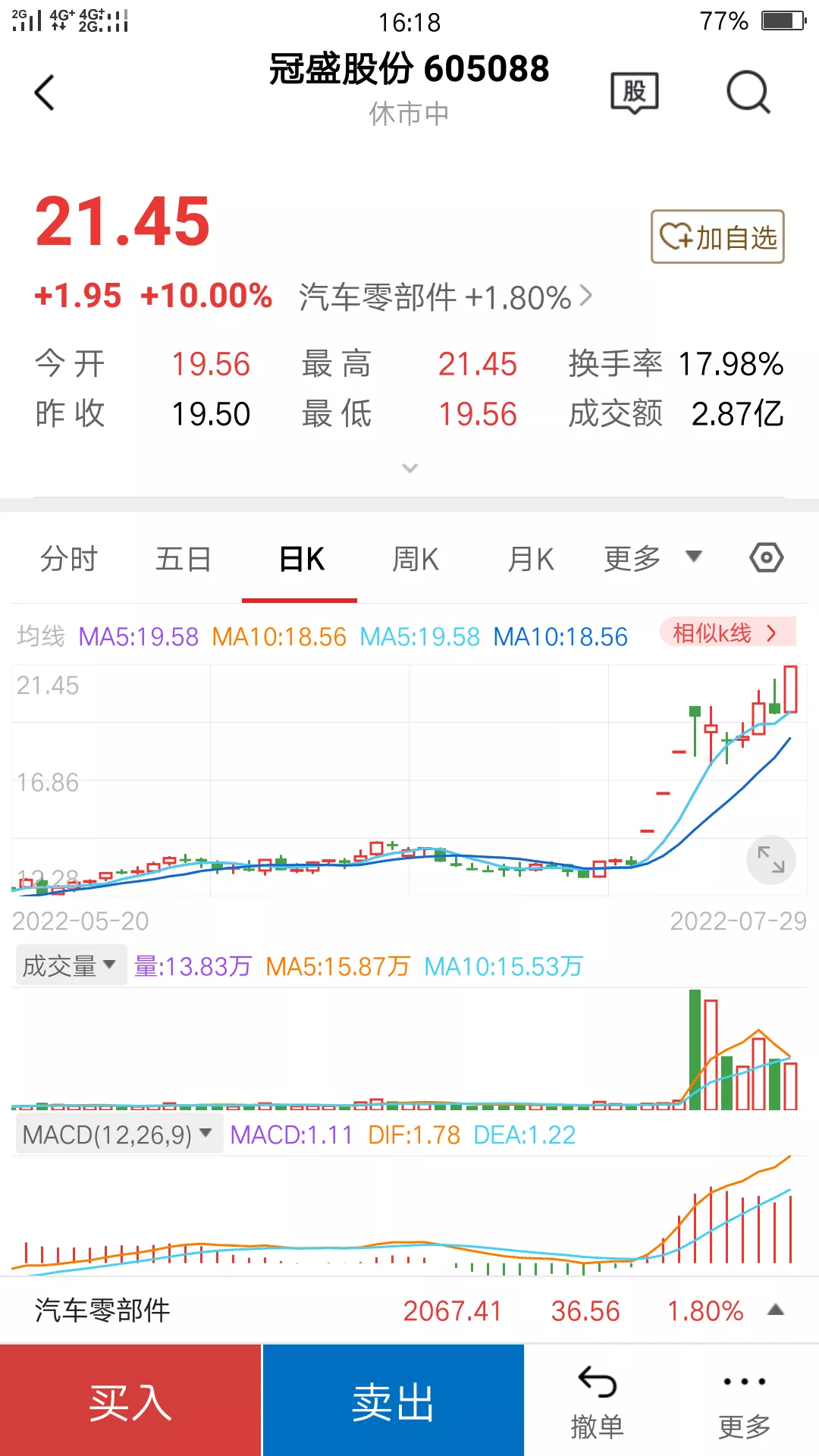Screen dimensions: 819x1456
Task: Select the 日K chart tab
Action: [x=301, y=560]
